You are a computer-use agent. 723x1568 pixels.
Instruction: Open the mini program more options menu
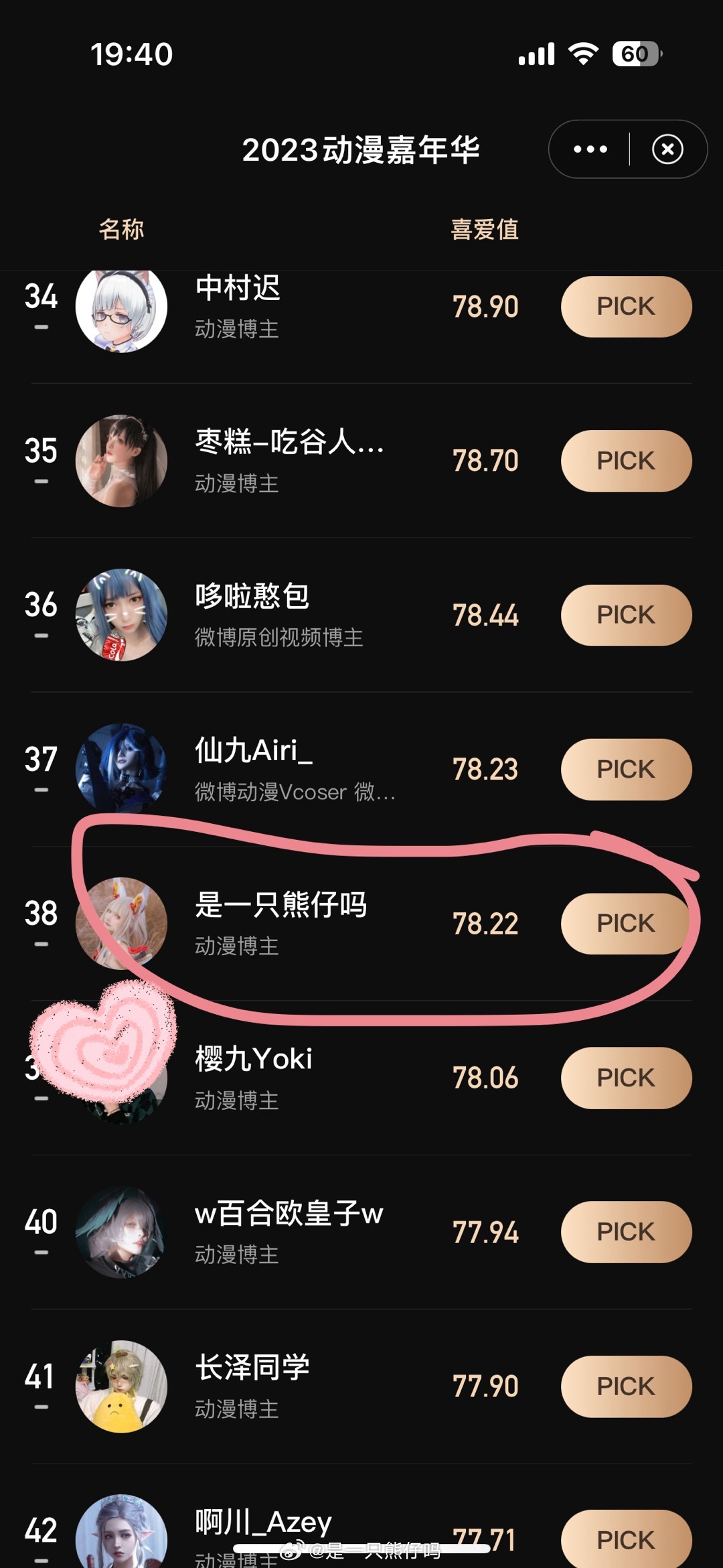click(x=590, y=149)
